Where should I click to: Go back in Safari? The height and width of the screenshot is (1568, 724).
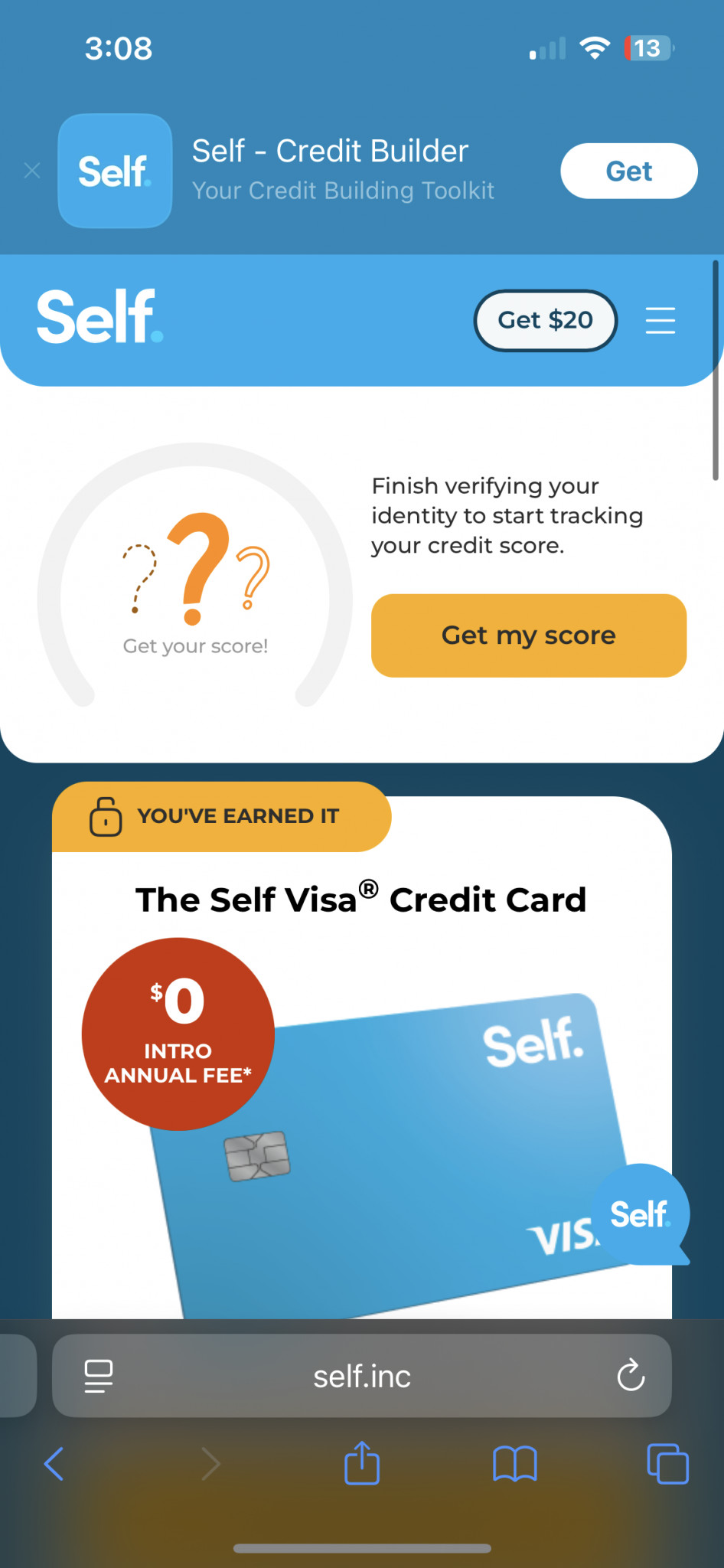pyautogui.click(x=54, y=1464)
